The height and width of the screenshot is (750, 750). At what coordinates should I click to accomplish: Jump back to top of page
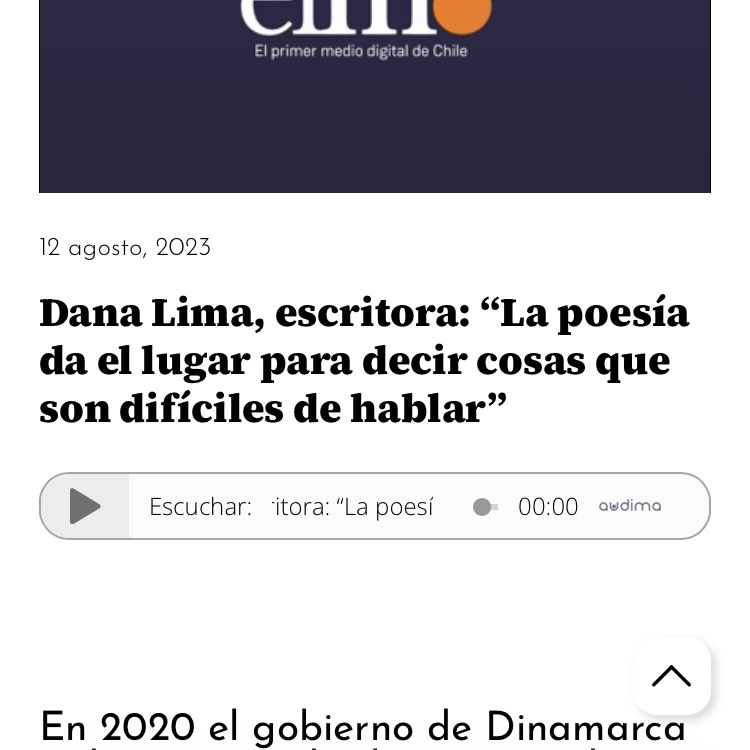pyautogui.click(x=671, y=676)
